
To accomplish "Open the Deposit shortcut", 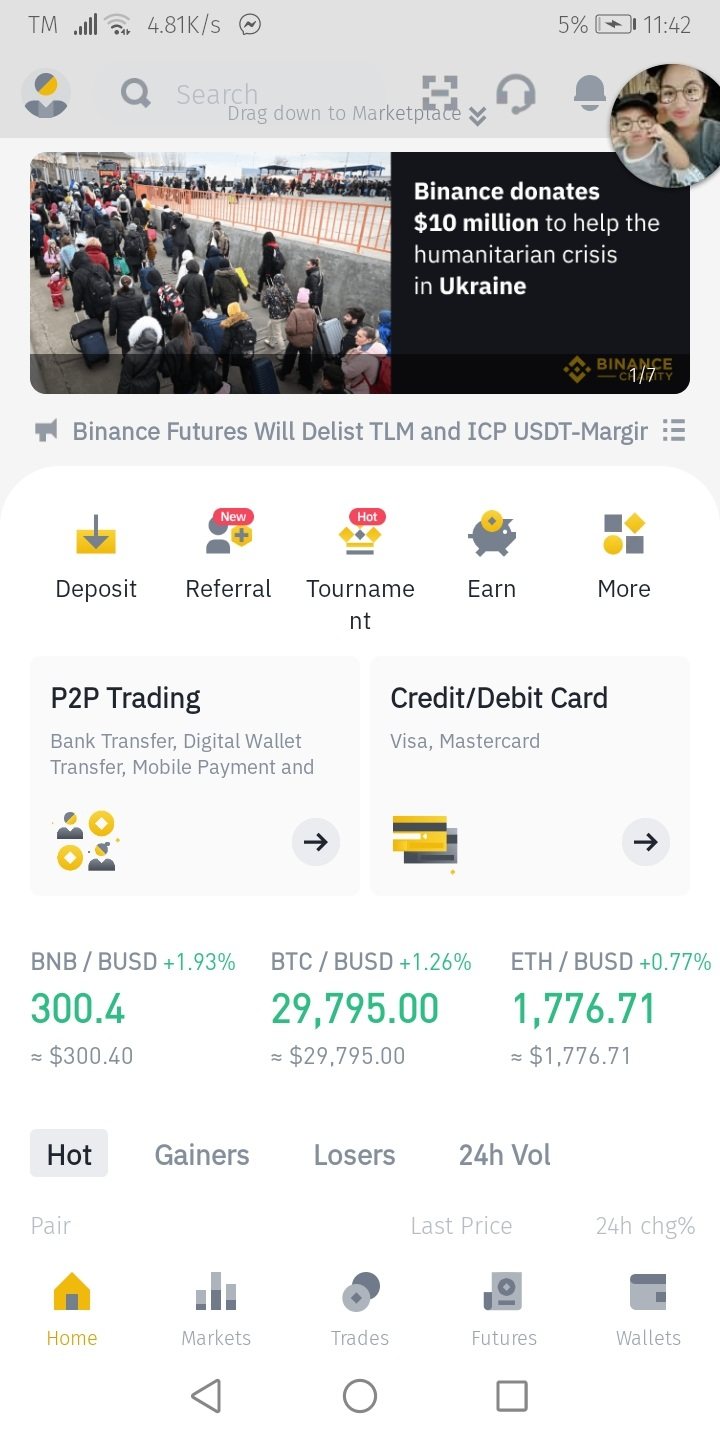I will tap(96, 555).
